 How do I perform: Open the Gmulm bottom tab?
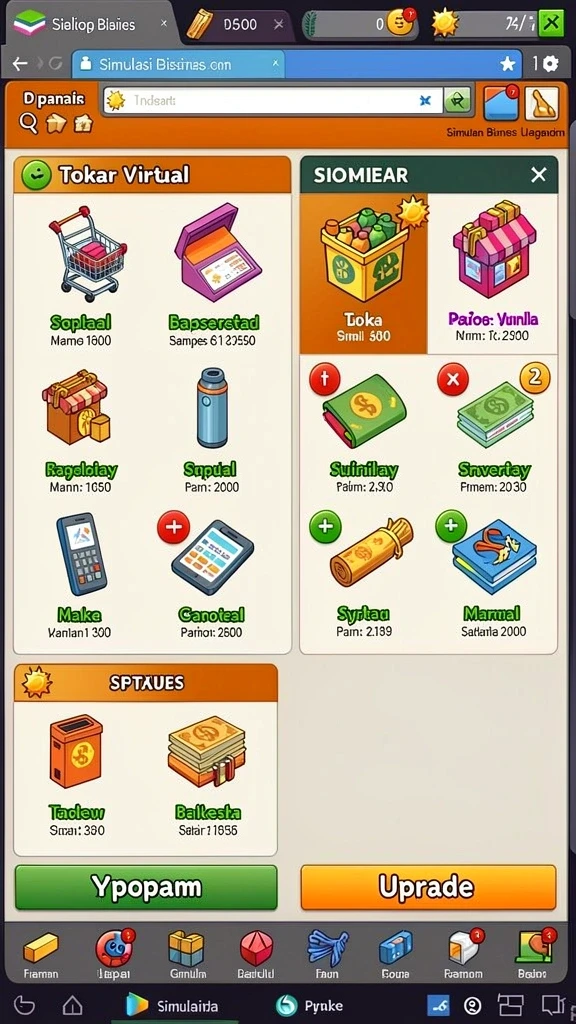pyautogui.click(x=187, y=955)
